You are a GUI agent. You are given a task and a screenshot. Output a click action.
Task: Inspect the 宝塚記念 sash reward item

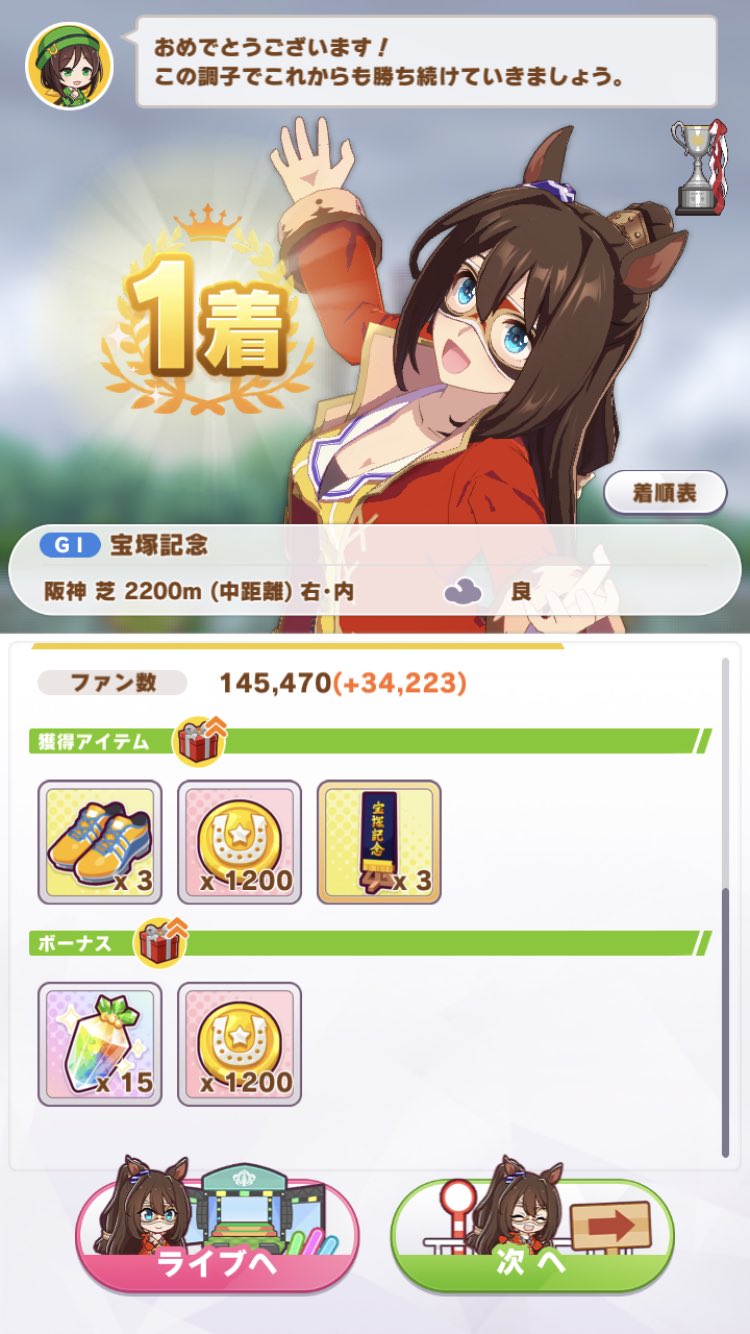pyautogui.click(x=379, y=842)
